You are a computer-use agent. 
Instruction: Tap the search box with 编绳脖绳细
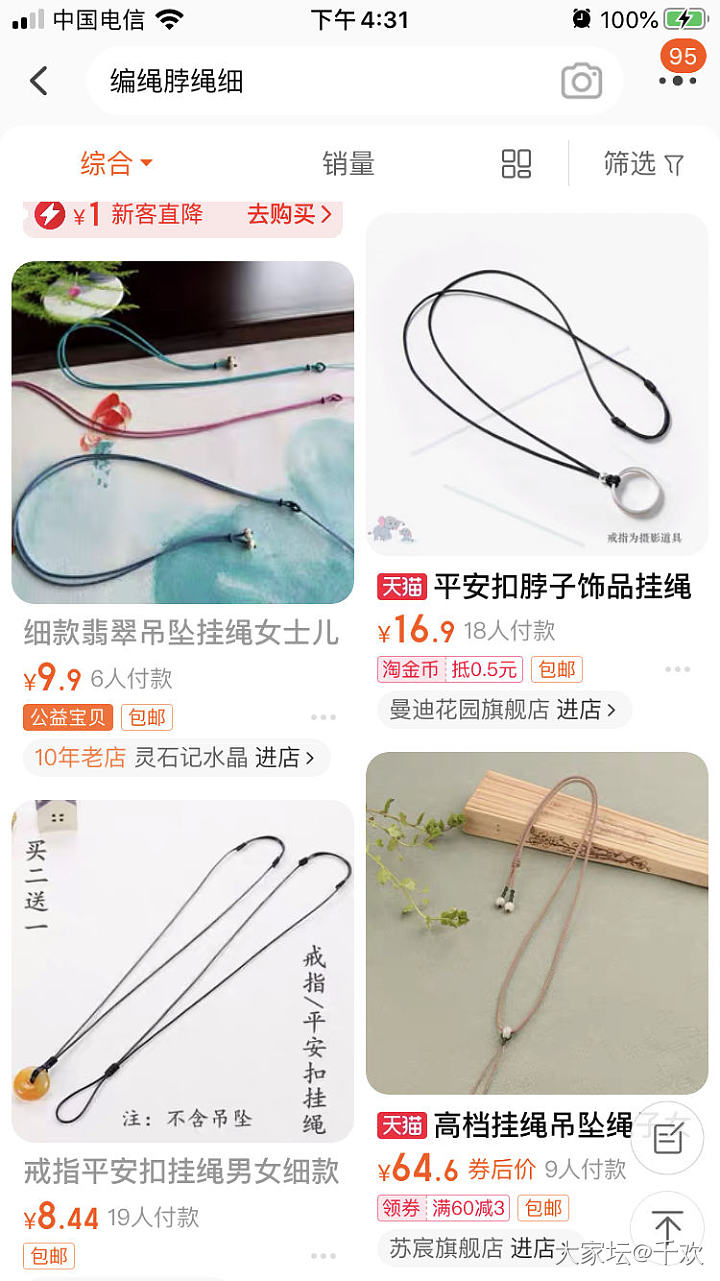tap(320, 81)
